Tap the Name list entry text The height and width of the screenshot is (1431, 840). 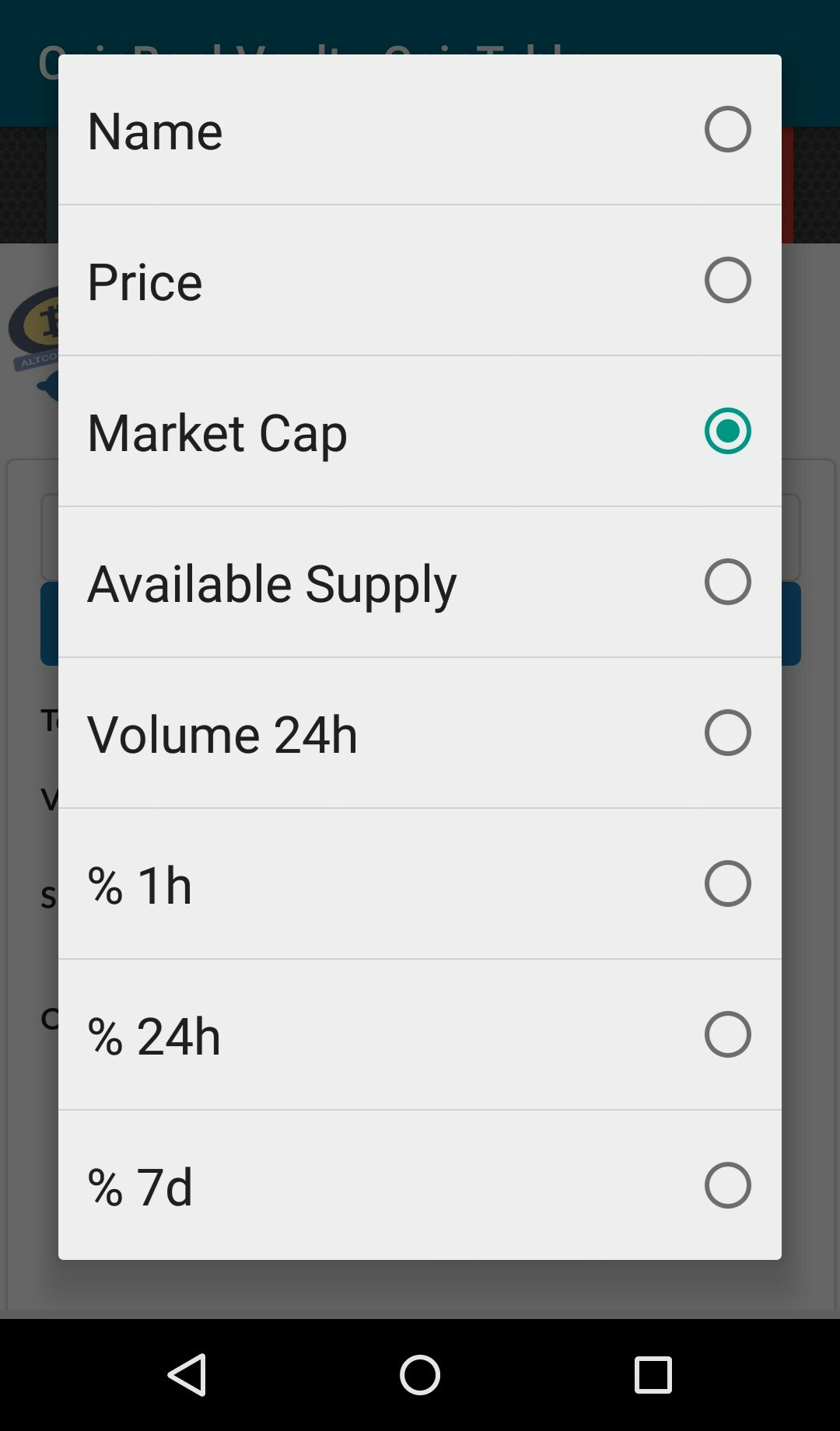[155, 129]
